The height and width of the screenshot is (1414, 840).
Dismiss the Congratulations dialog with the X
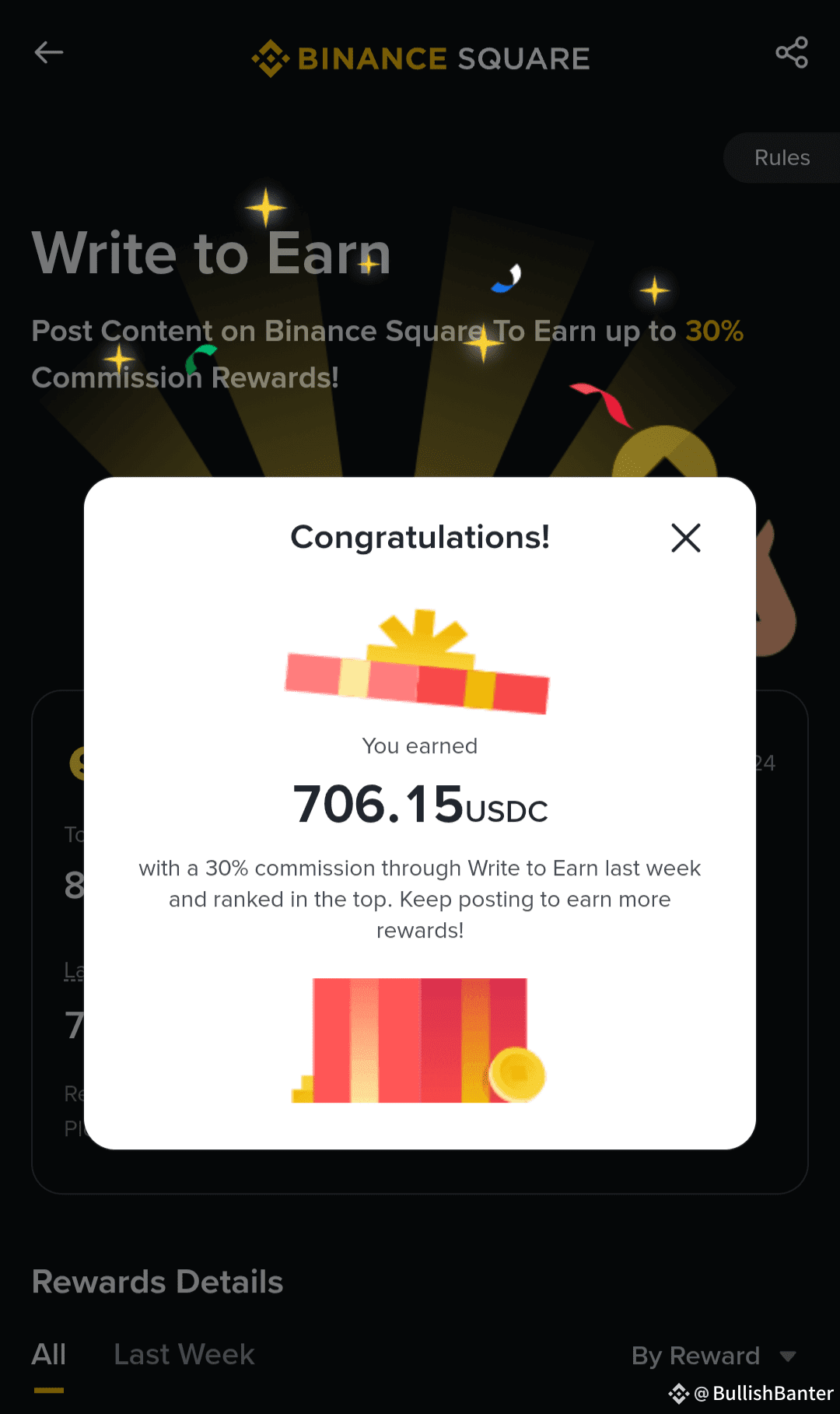tap(685, 538)
